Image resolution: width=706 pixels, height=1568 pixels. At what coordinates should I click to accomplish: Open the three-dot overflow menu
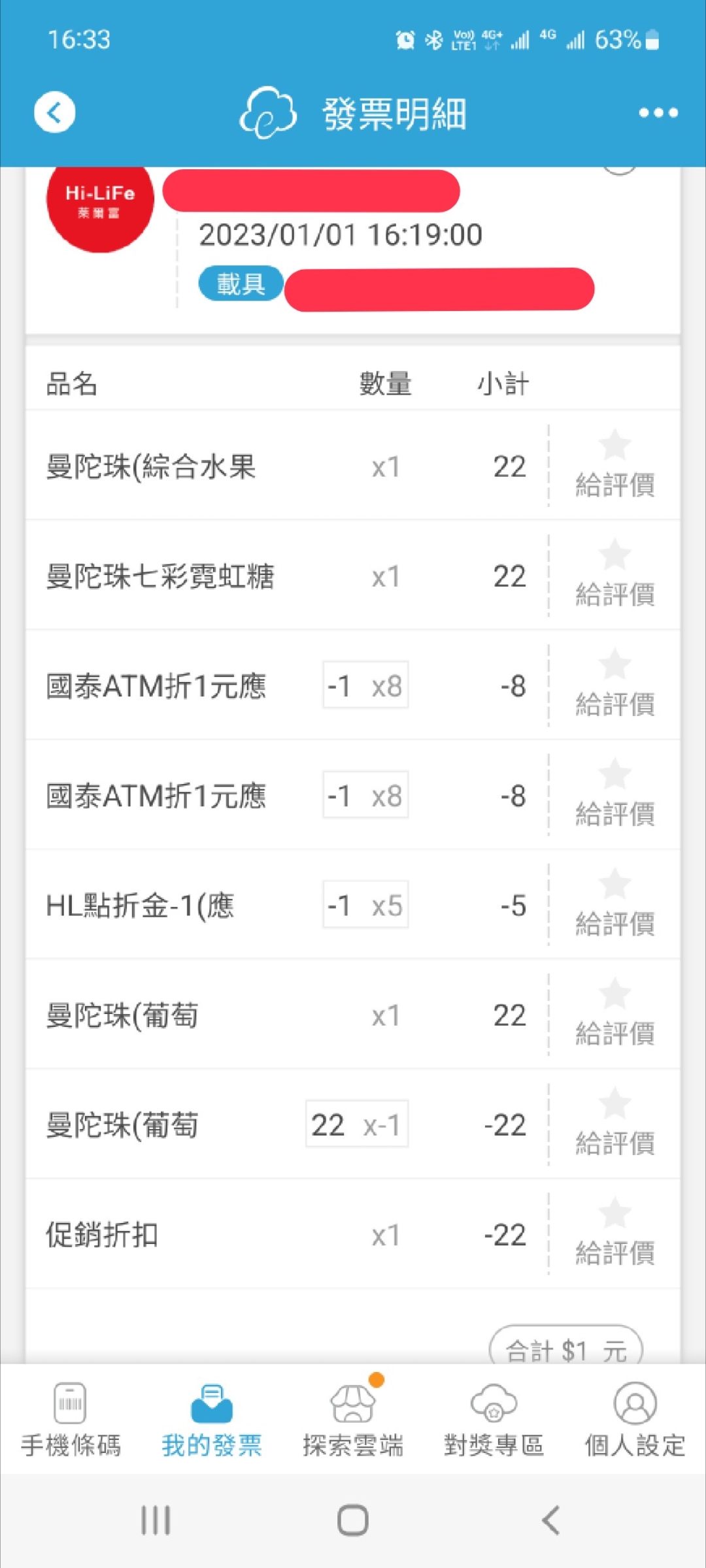coord(658,113)
